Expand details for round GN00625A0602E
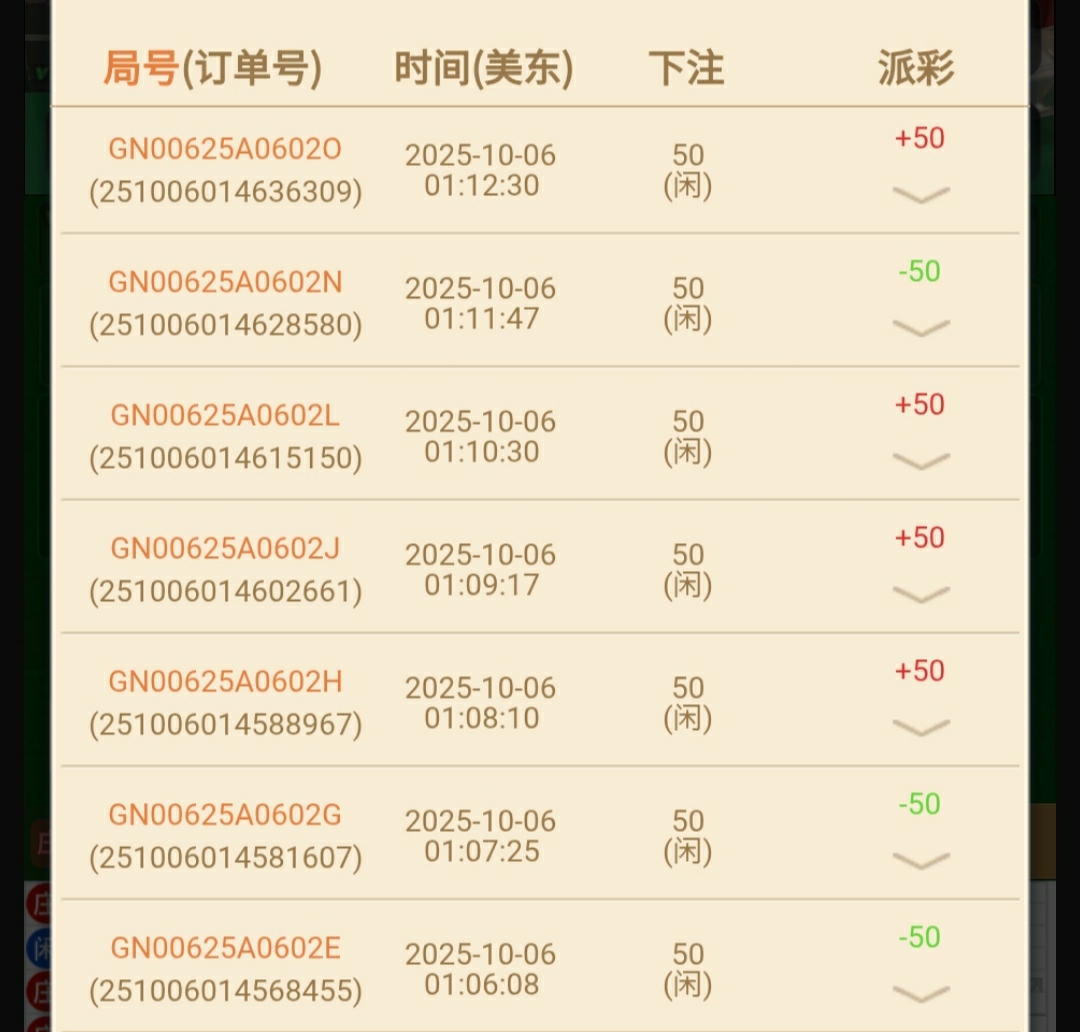 [920, 993]
